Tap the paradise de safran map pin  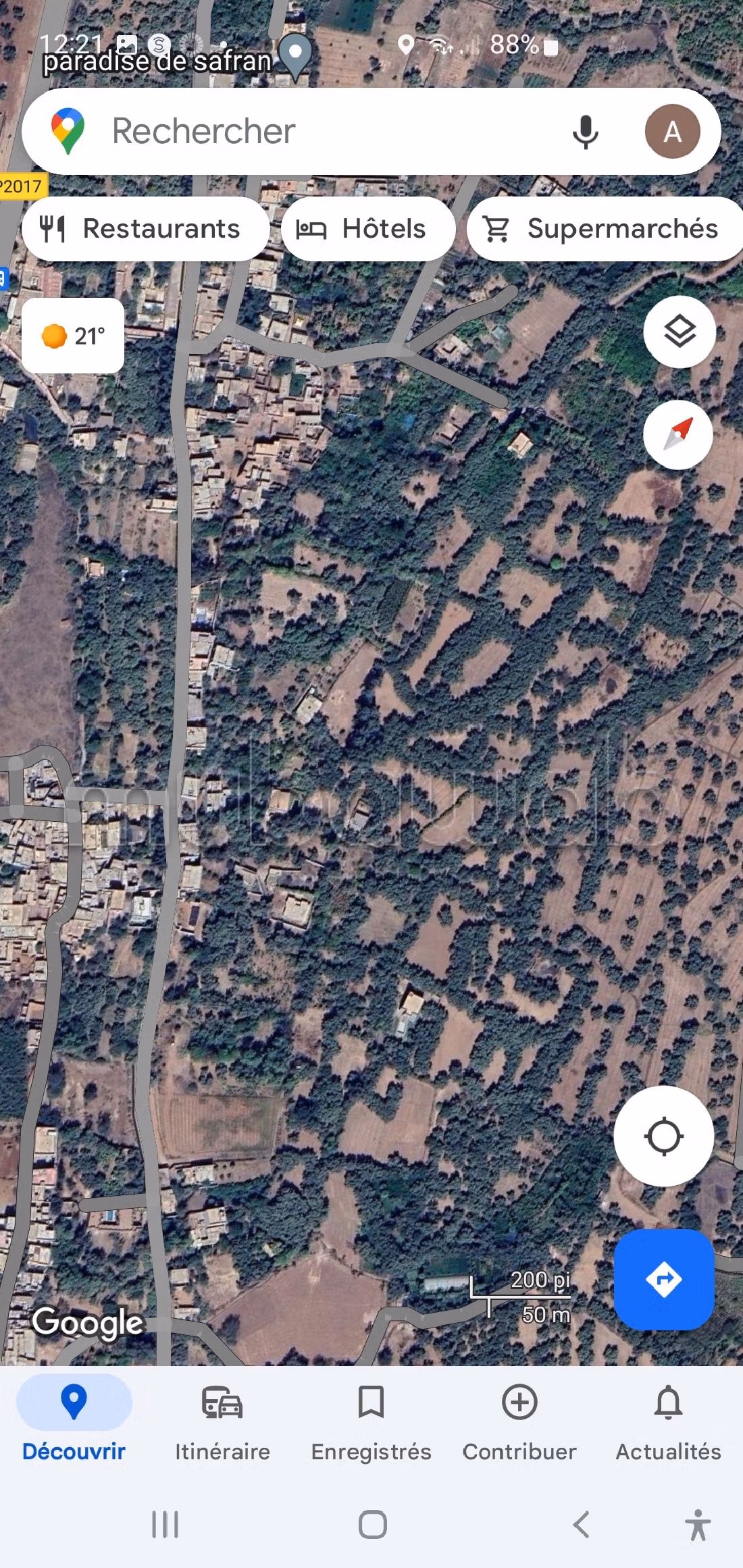(295, 54)
